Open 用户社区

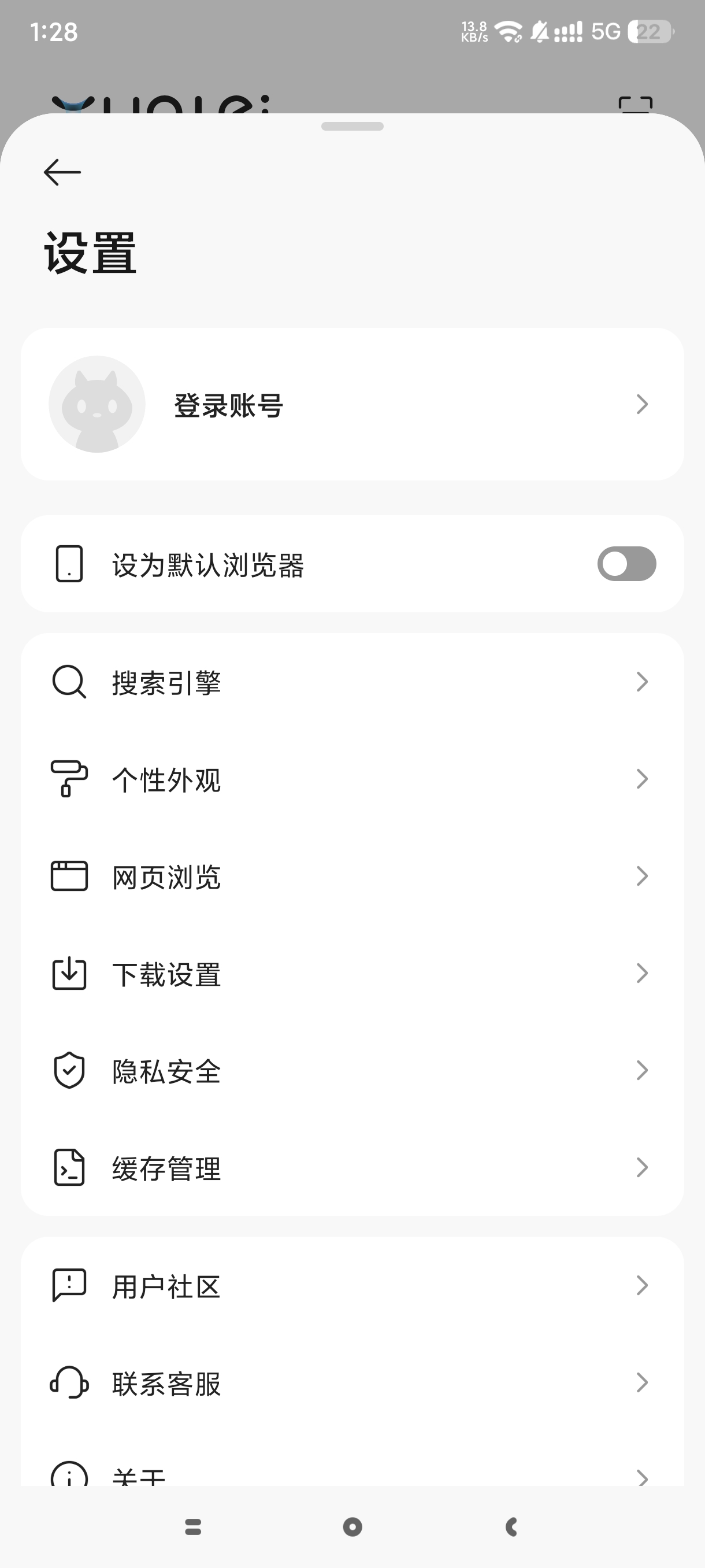[351, 1286]
